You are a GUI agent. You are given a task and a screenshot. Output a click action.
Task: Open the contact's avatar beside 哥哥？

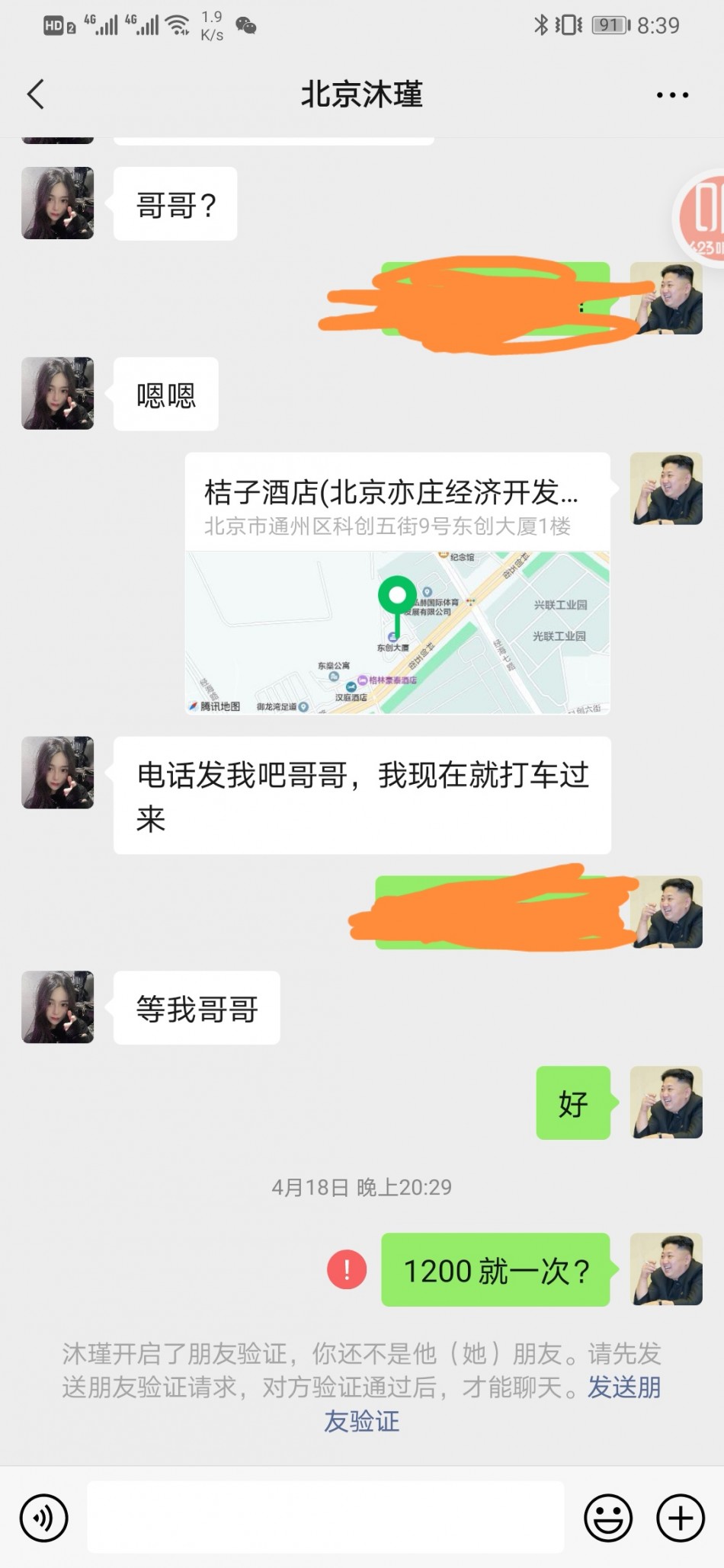pos(58,203)
